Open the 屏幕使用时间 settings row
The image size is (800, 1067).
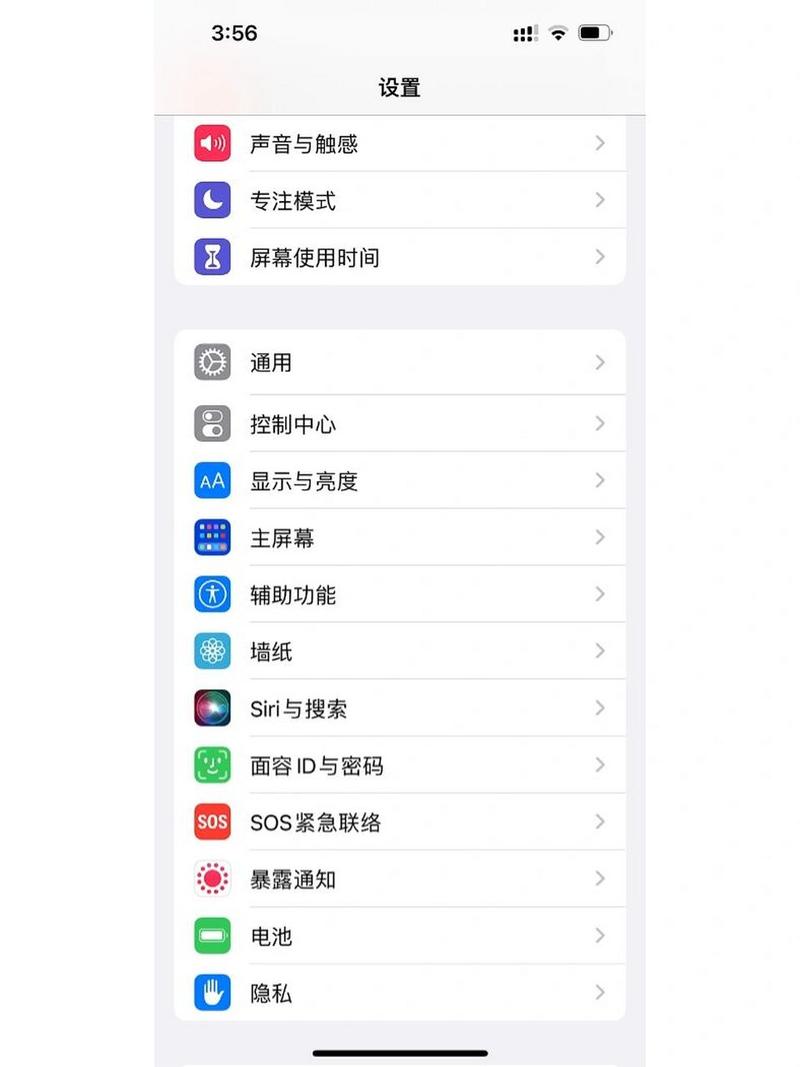pos(400,257)
